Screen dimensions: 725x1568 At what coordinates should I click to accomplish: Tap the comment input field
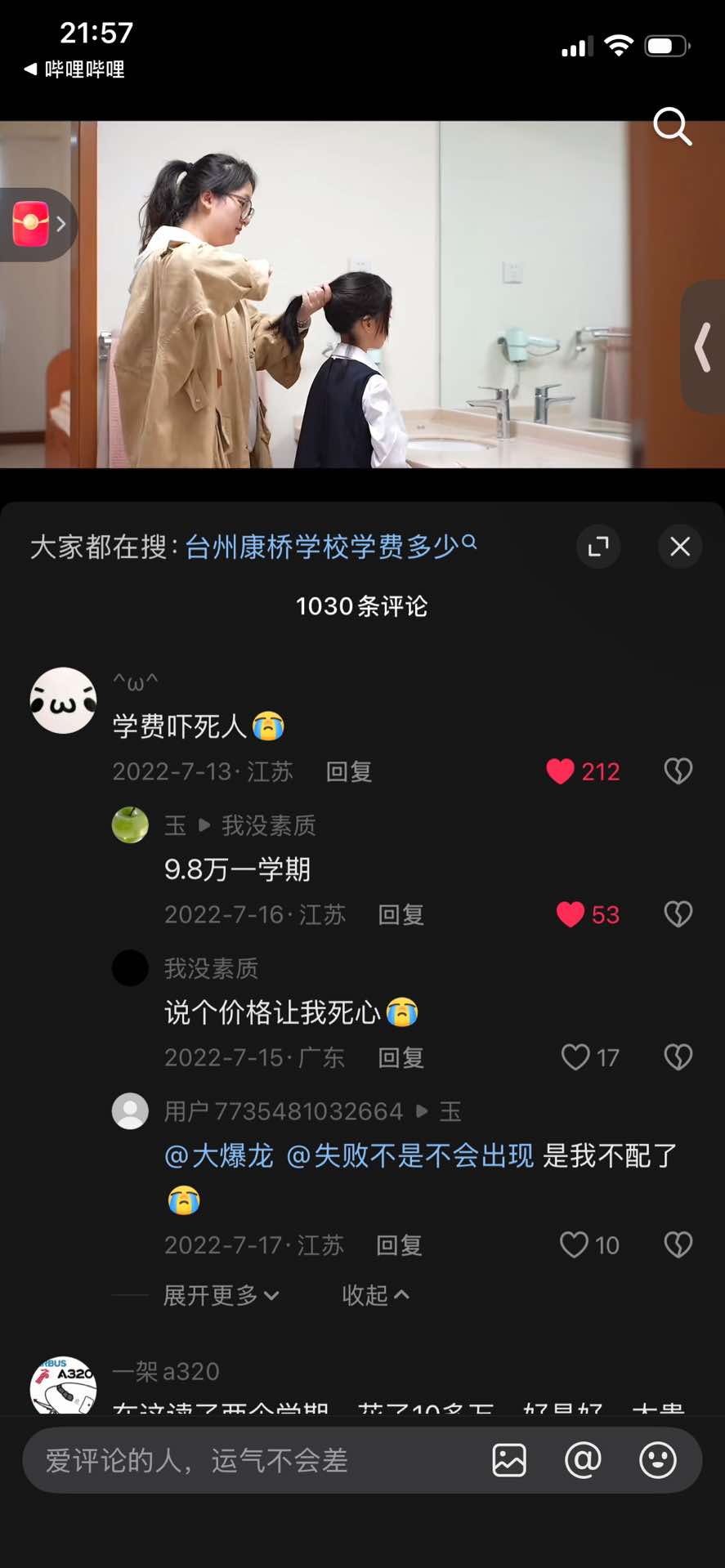pos(253,1460)
